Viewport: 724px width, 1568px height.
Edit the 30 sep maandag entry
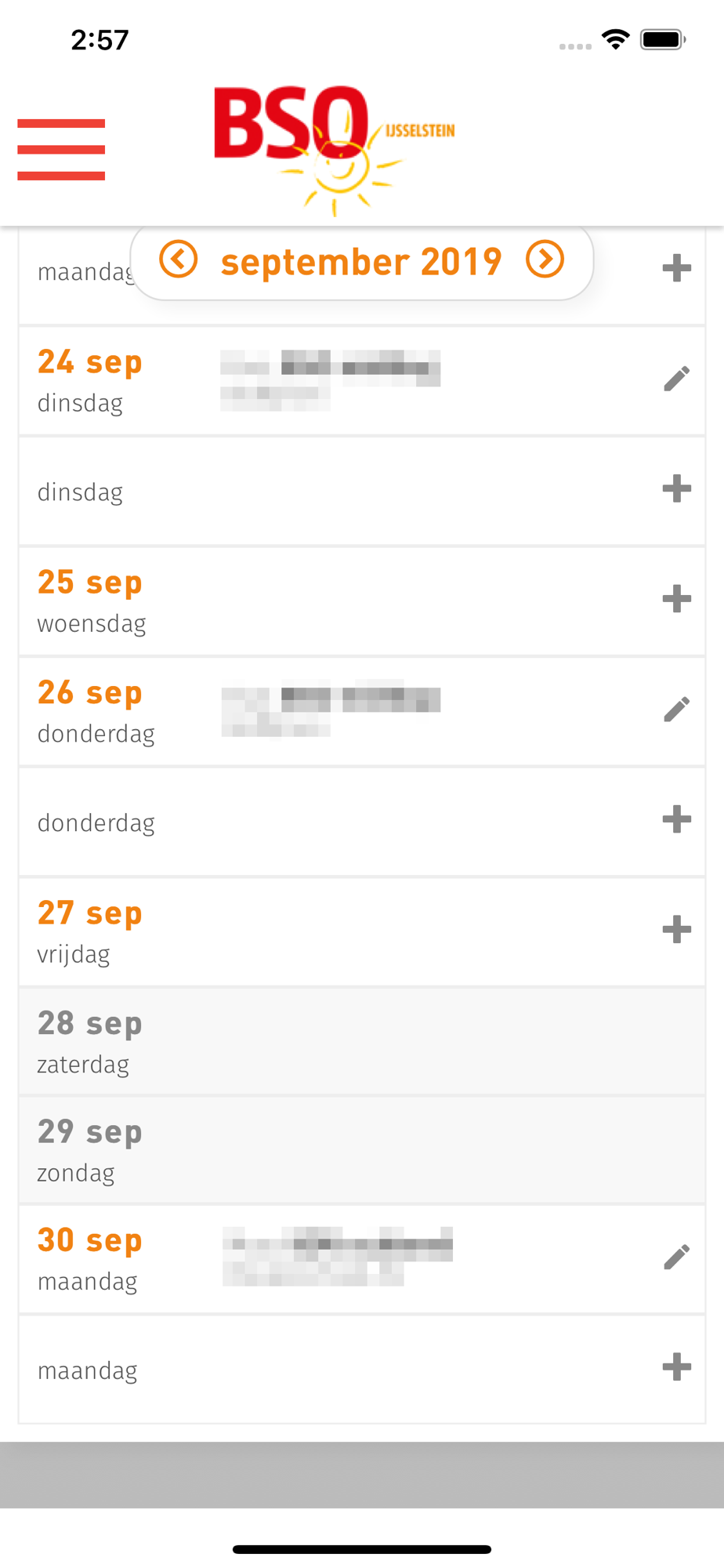(x=676, y=1258)
